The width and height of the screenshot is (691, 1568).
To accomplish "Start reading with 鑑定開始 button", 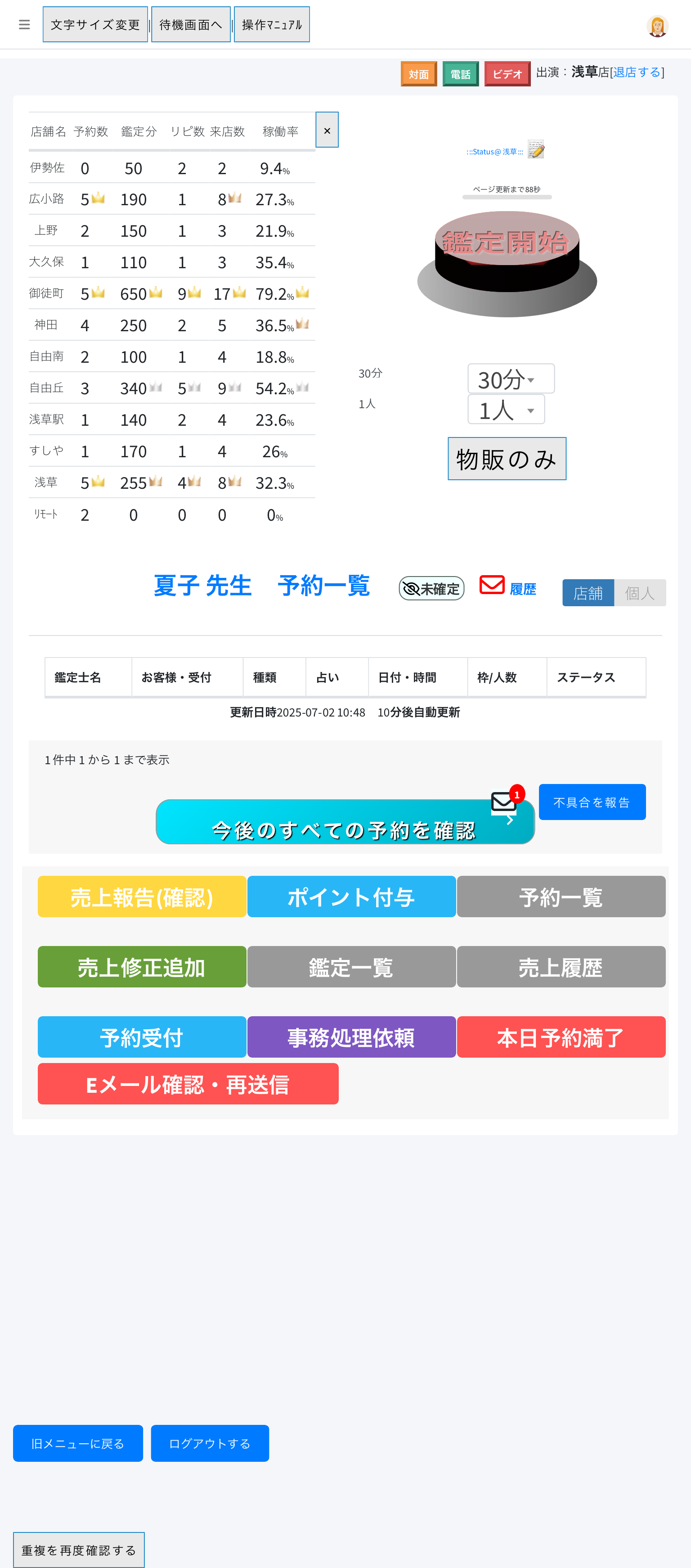I will (x=507, y=243).
